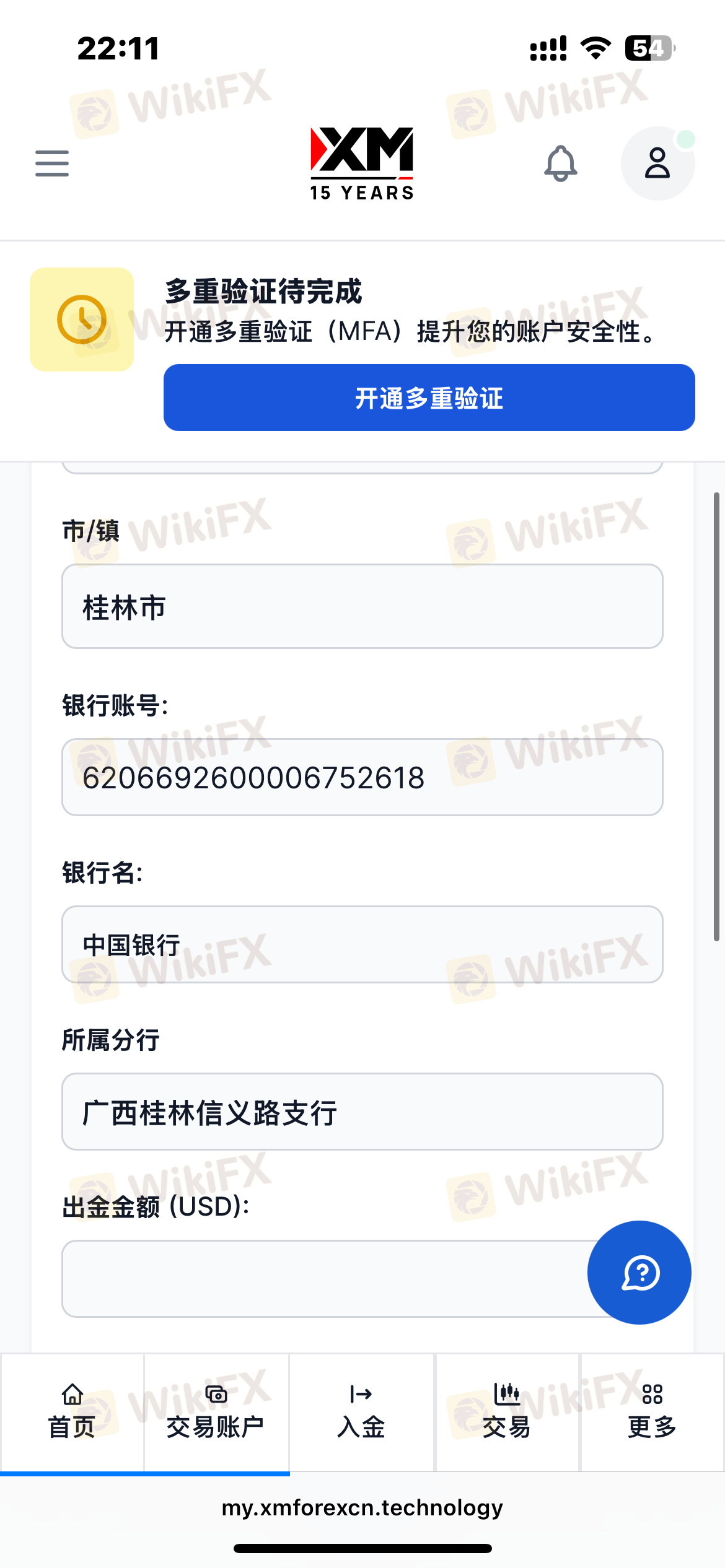Open the help chat floating button
This screenshot has width=725, height=1568.
point(639,1273)
